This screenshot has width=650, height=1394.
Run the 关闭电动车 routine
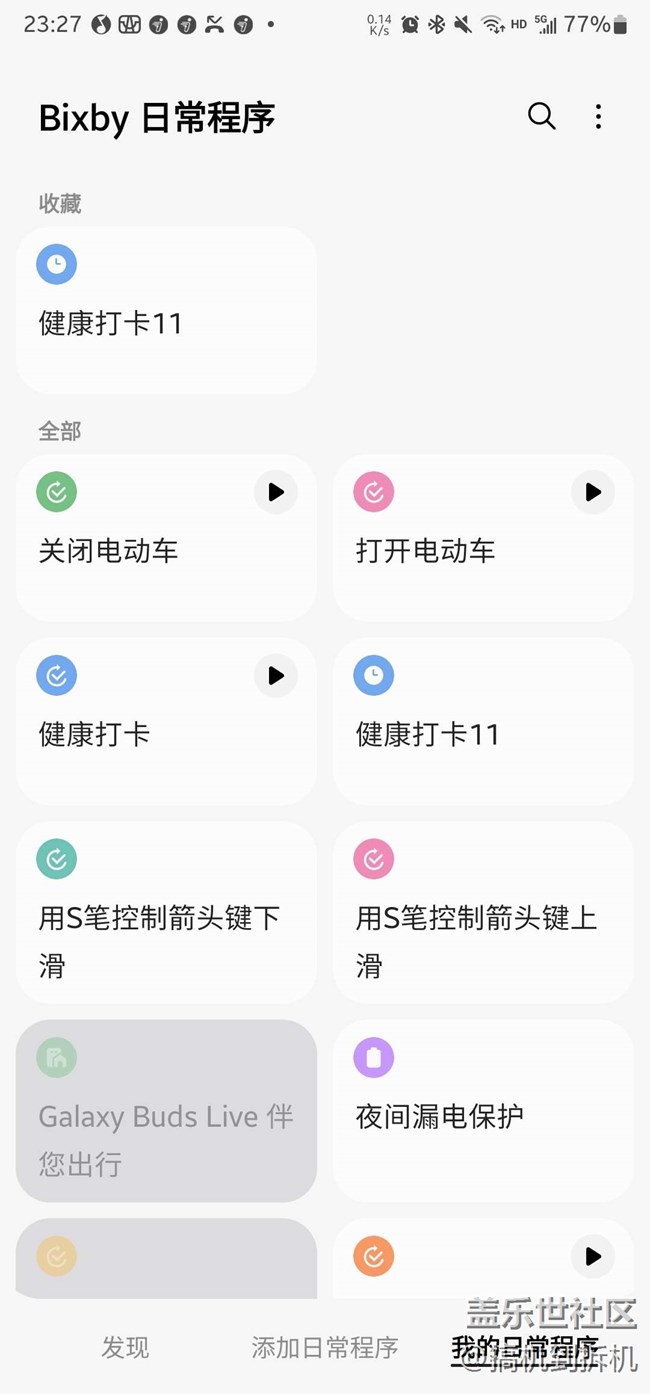(276, 492)
